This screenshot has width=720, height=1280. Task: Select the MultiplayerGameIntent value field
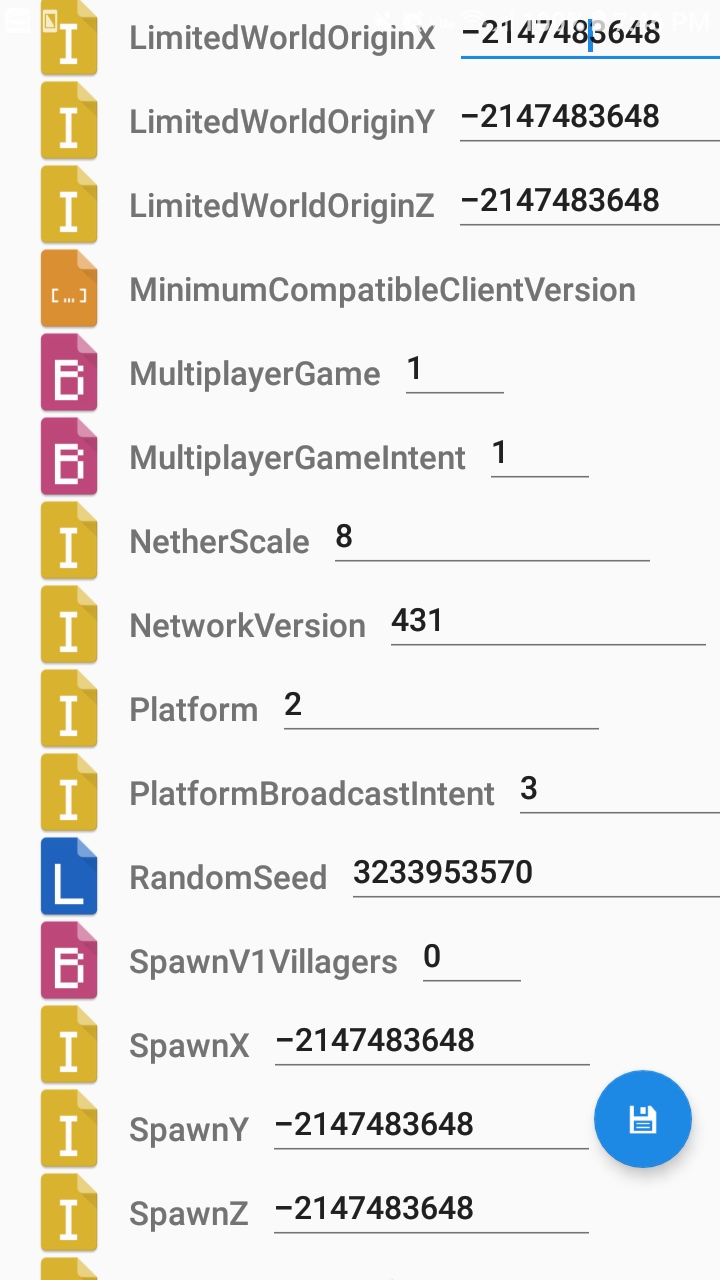click(x=539, y=456)
